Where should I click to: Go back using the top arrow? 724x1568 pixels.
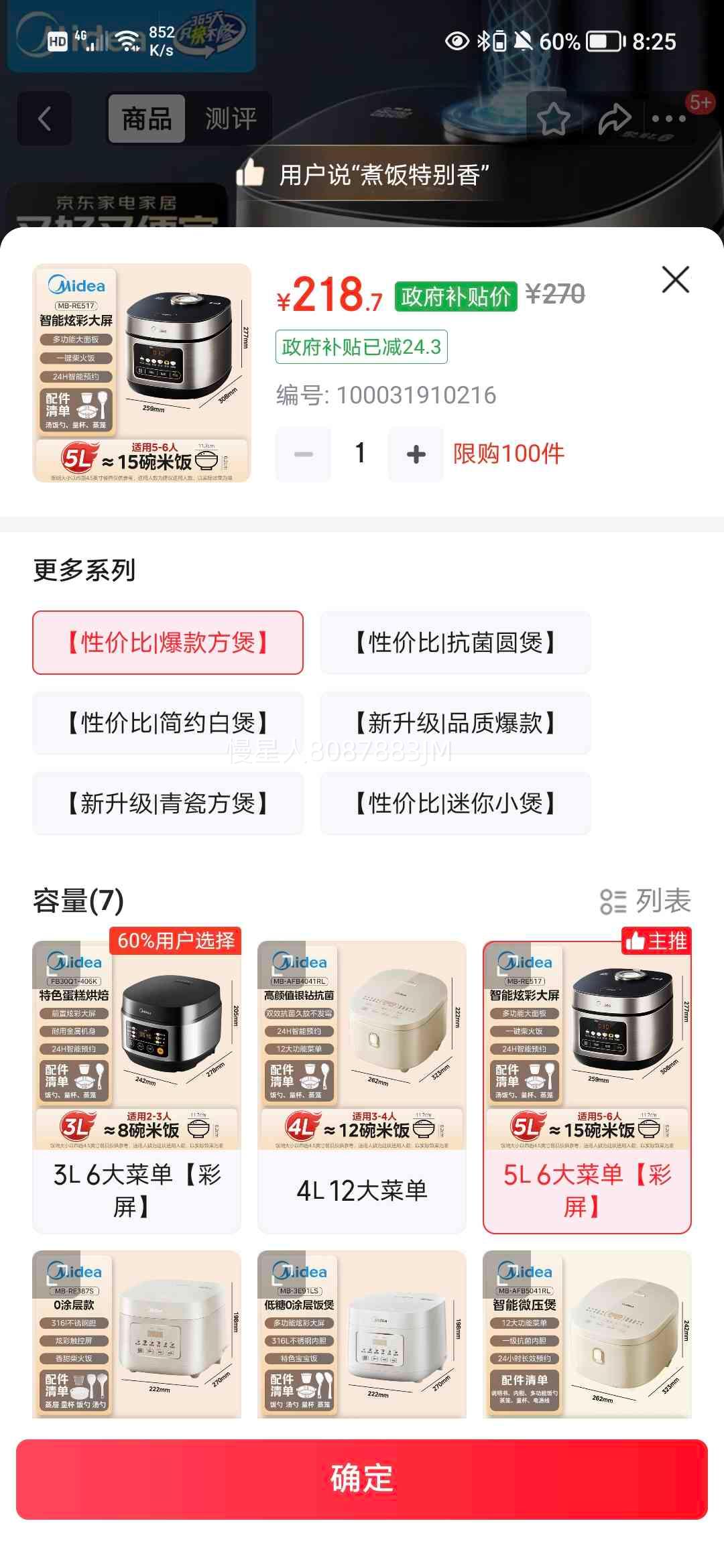click(x=44, y=119)
